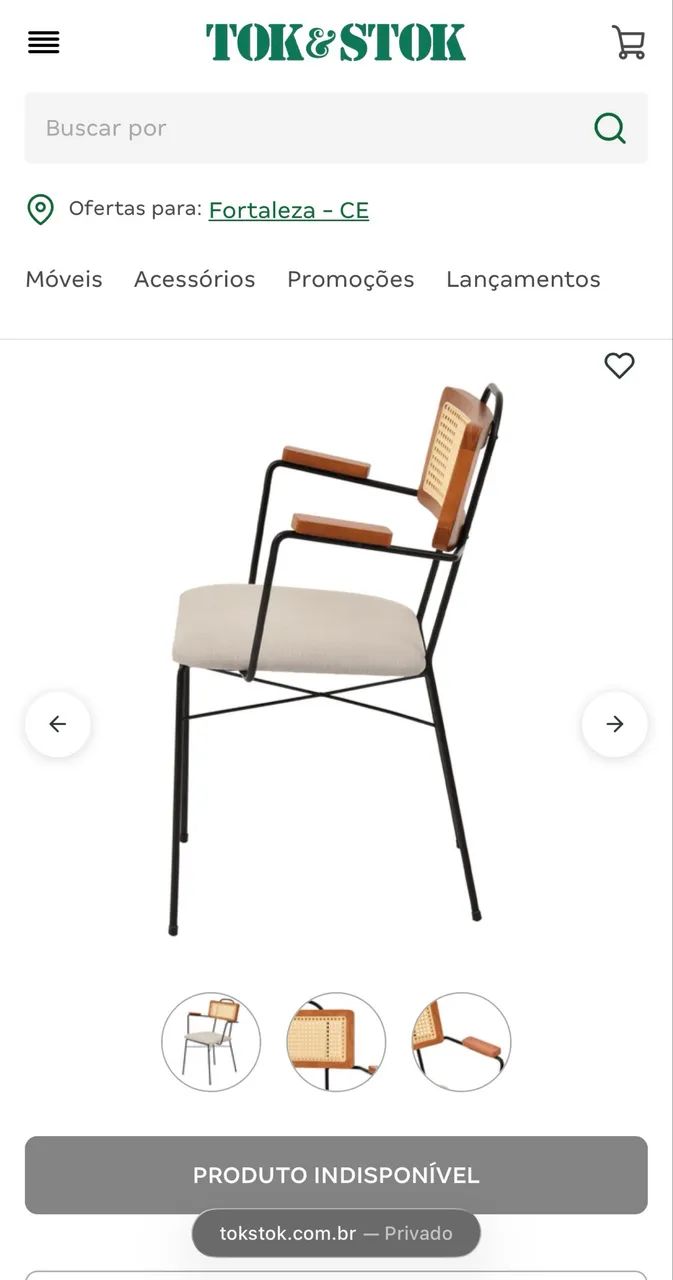
Task: Show next product image
Action: click(615, 724)
